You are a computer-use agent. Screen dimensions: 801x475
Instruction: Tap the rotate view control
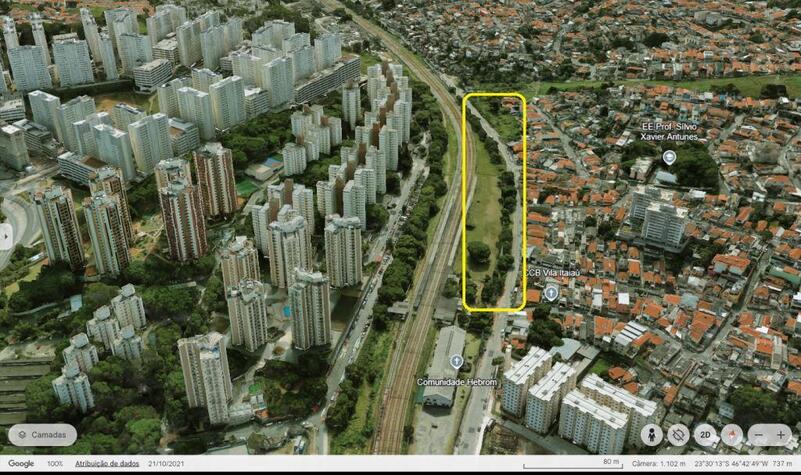(x=678, y=435)
